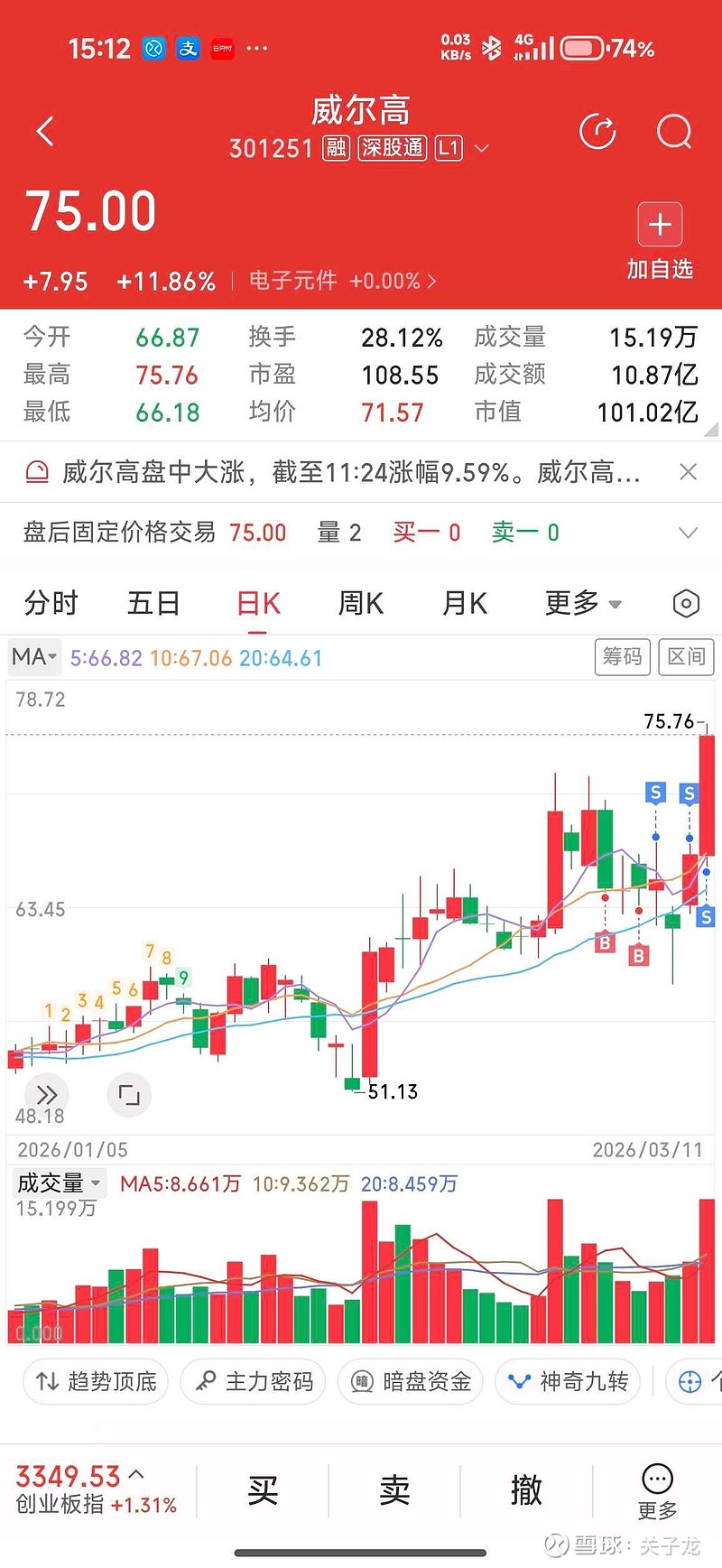
Task: Go back with the top-left arrow
Action: point(46,132)
